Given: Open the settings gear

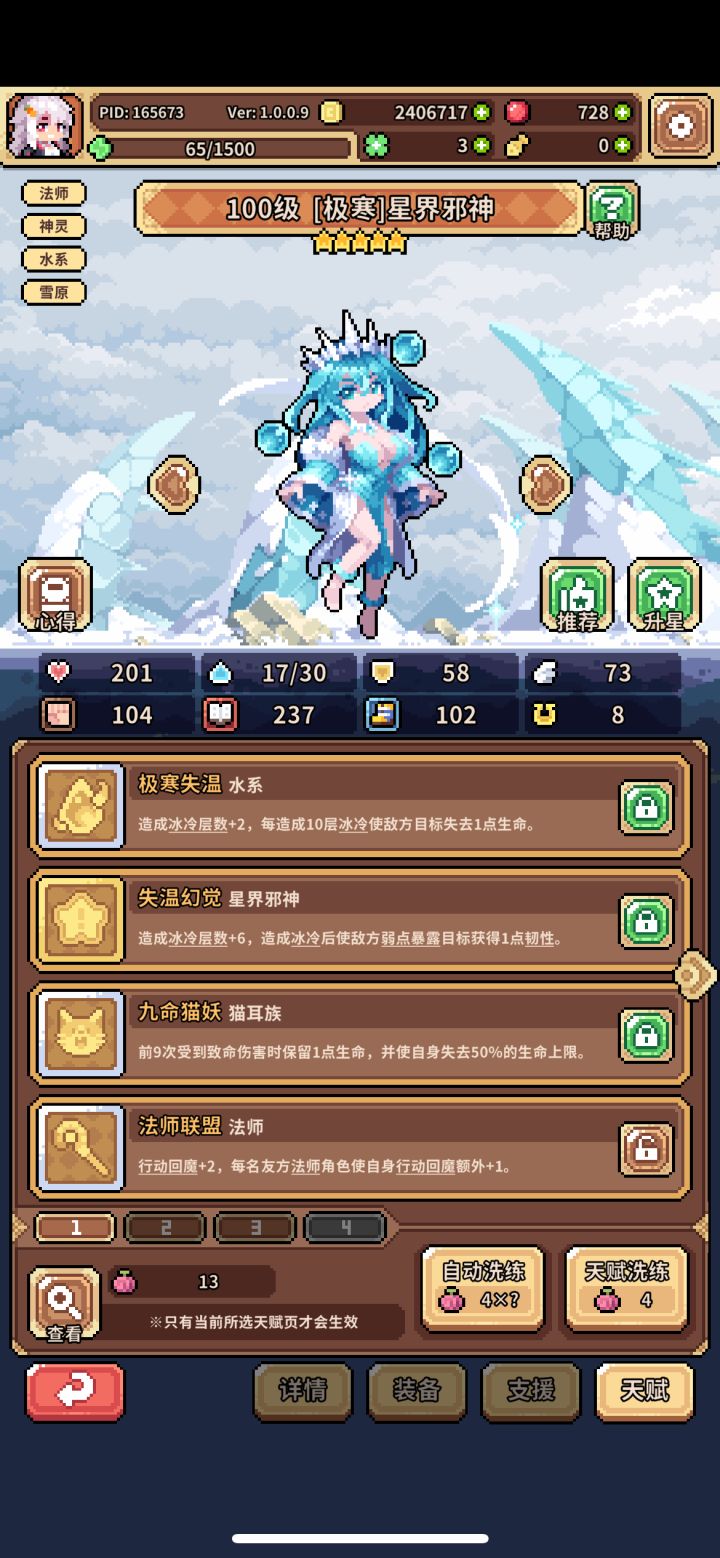Looking at the screenshot, I should pos(679,123).
